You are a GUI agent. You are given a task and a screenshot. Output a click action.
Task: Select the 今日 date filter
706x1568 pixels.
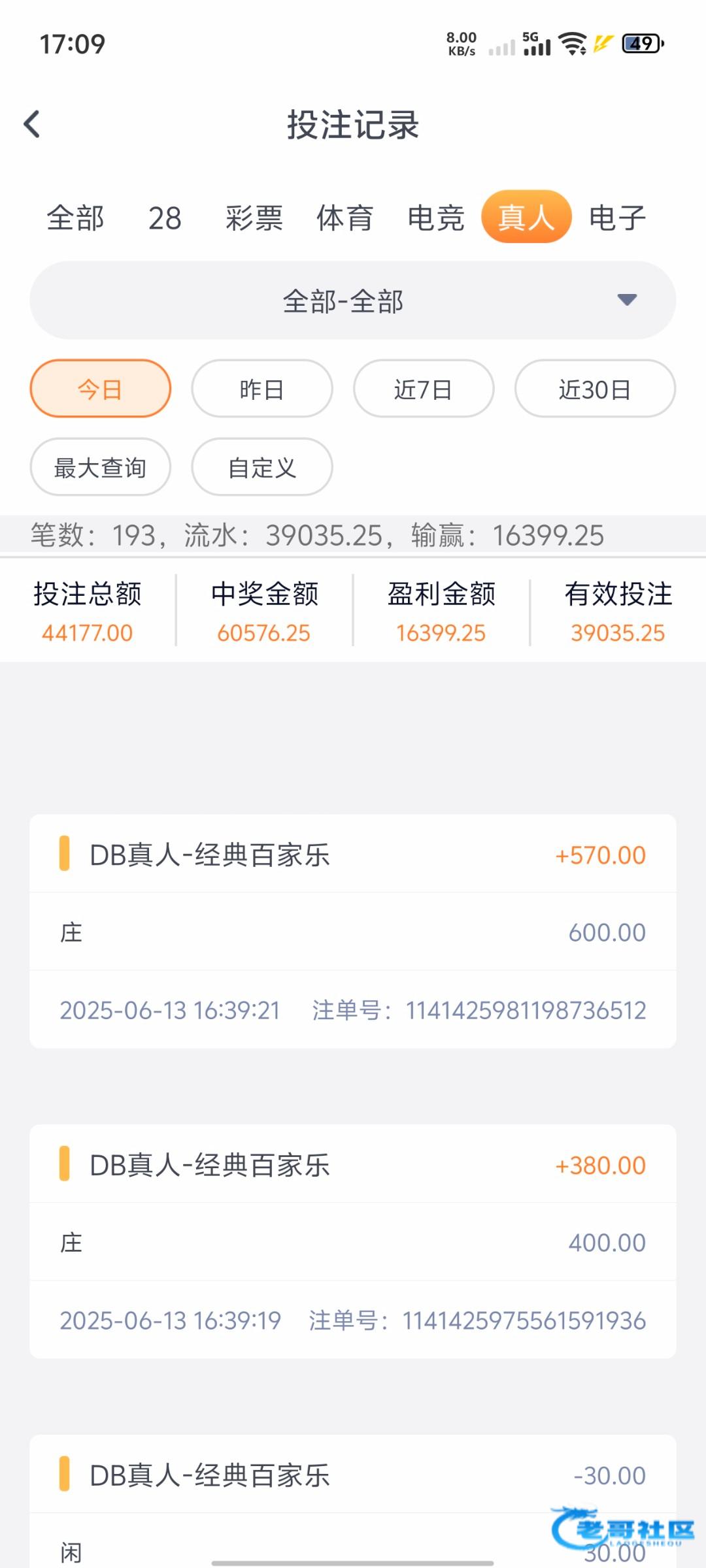click(x=101, y=389)
